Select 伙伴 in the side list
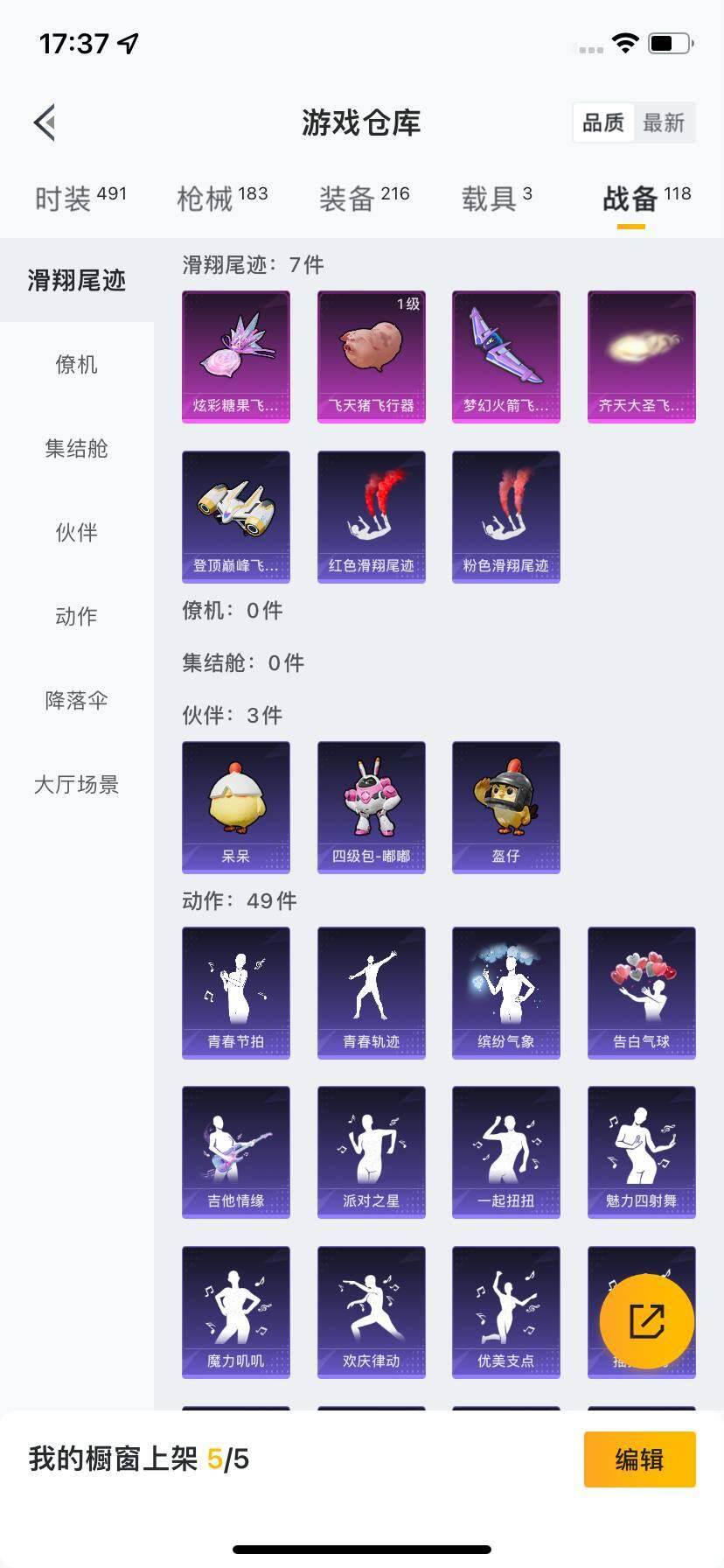 point(77,532)
